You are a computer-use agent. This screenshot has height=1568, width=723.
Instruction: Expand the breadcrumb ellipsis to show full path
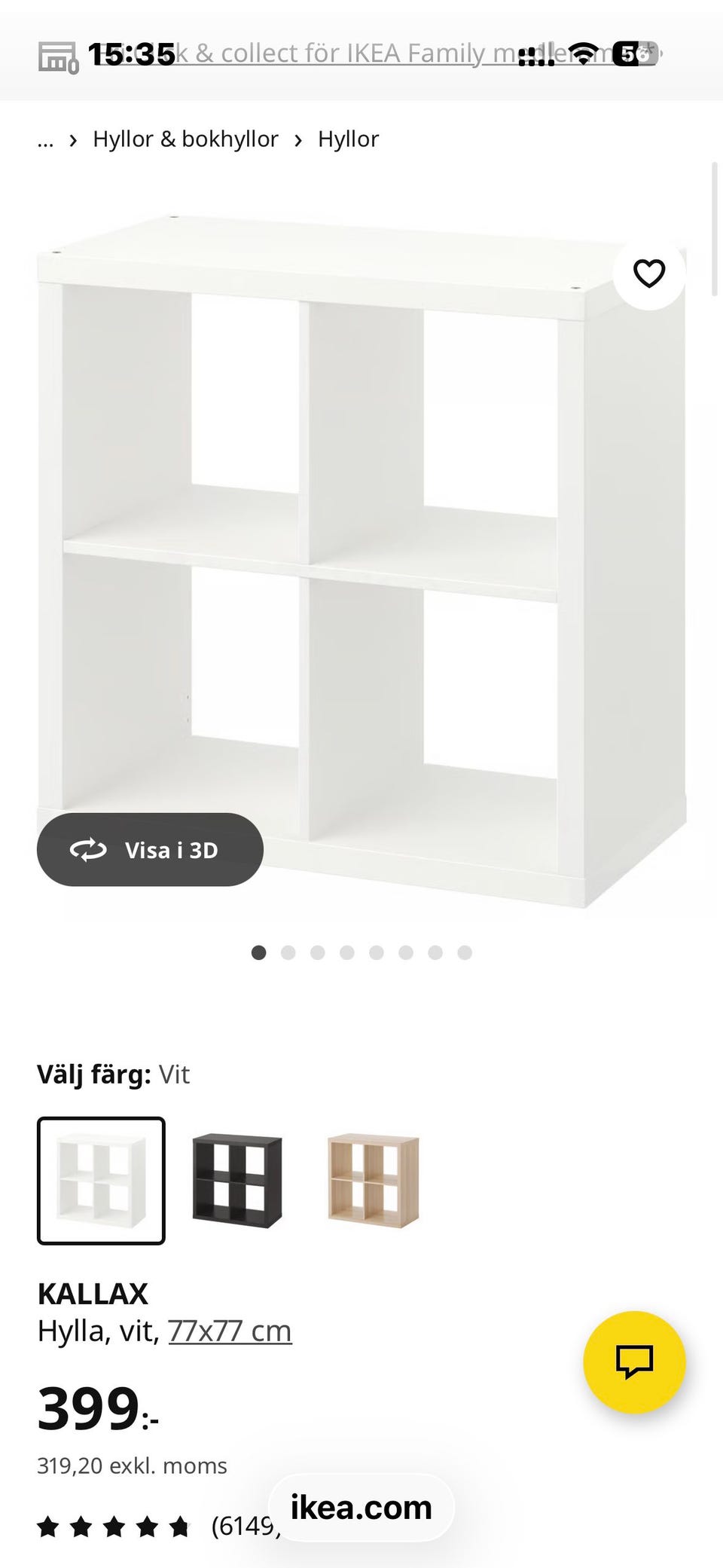tap(45, 140)
